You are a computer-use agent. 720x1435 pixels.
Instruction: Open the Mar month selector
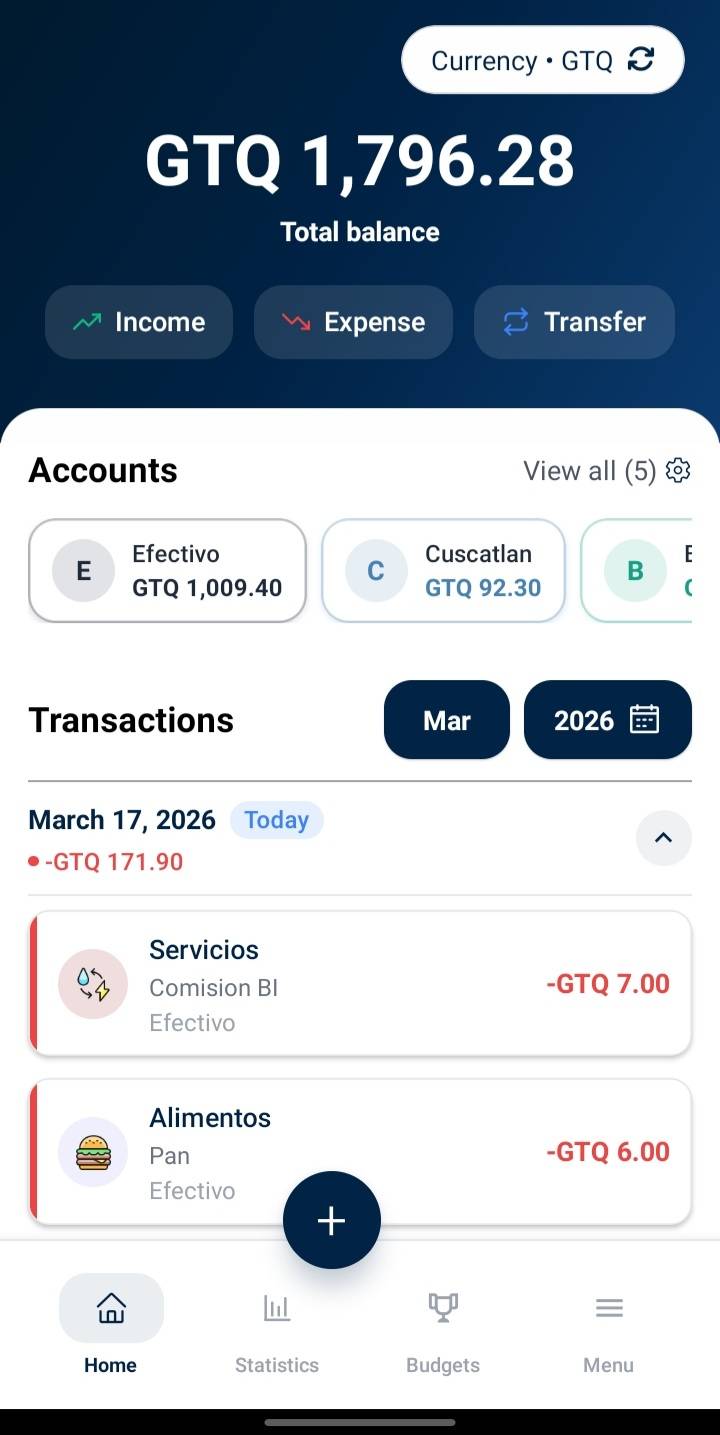pos(446,719)
